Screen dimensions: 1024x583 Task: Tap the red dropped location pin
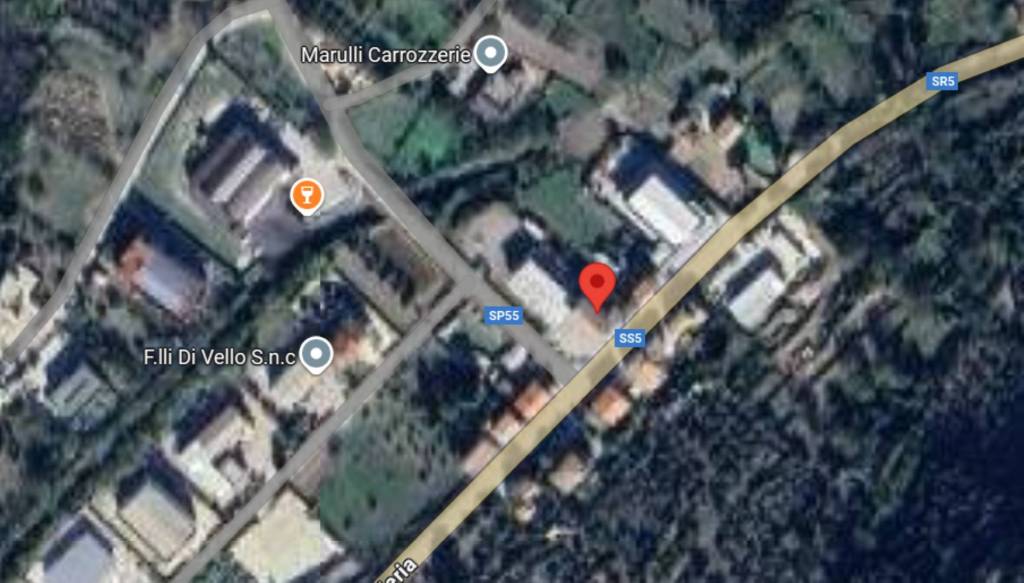click(x=597, y=286)
